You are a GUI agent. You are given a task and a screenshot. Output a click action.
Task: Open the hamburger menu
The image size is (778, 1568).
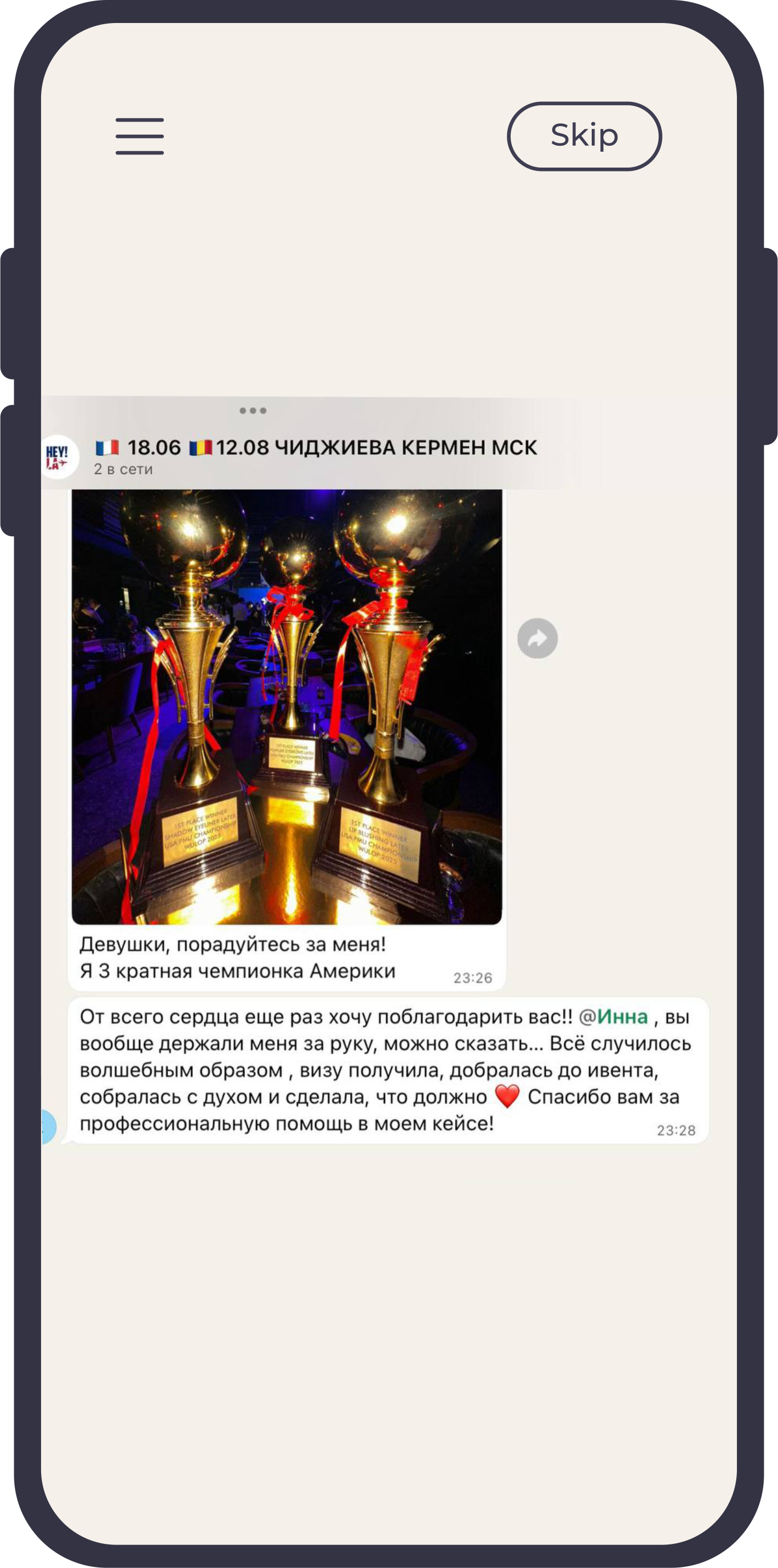tap(139, 136)
